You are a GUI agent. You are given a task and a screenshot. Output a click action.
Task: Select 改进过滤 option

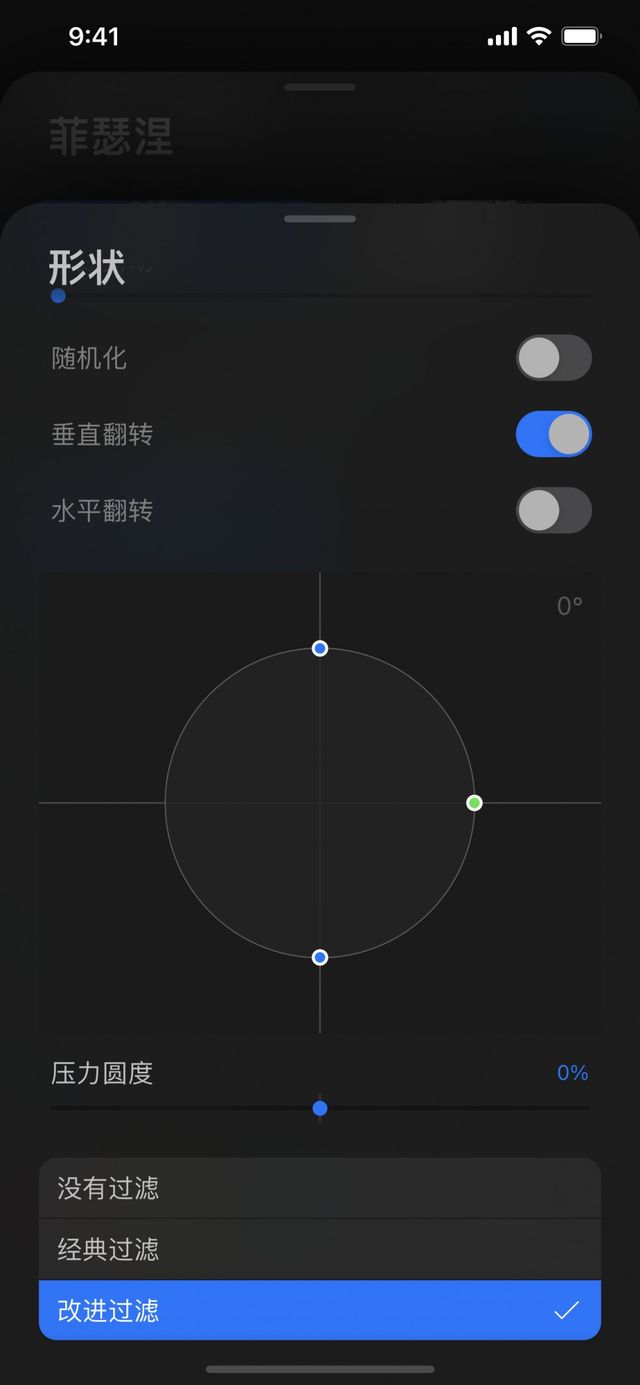(x=320, y=1310)
